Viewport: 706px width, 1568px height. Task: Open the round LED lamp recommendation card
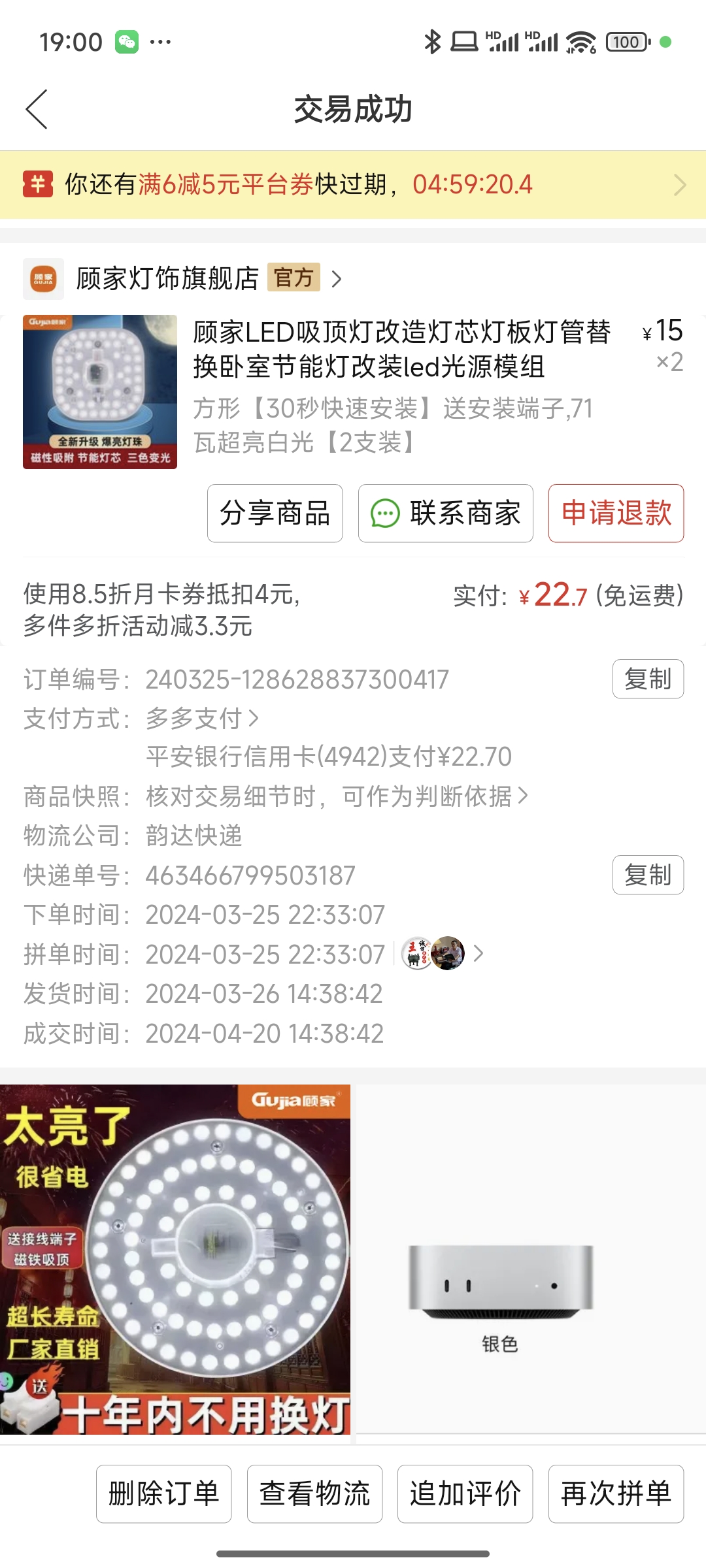click(x=175, y=1260)
